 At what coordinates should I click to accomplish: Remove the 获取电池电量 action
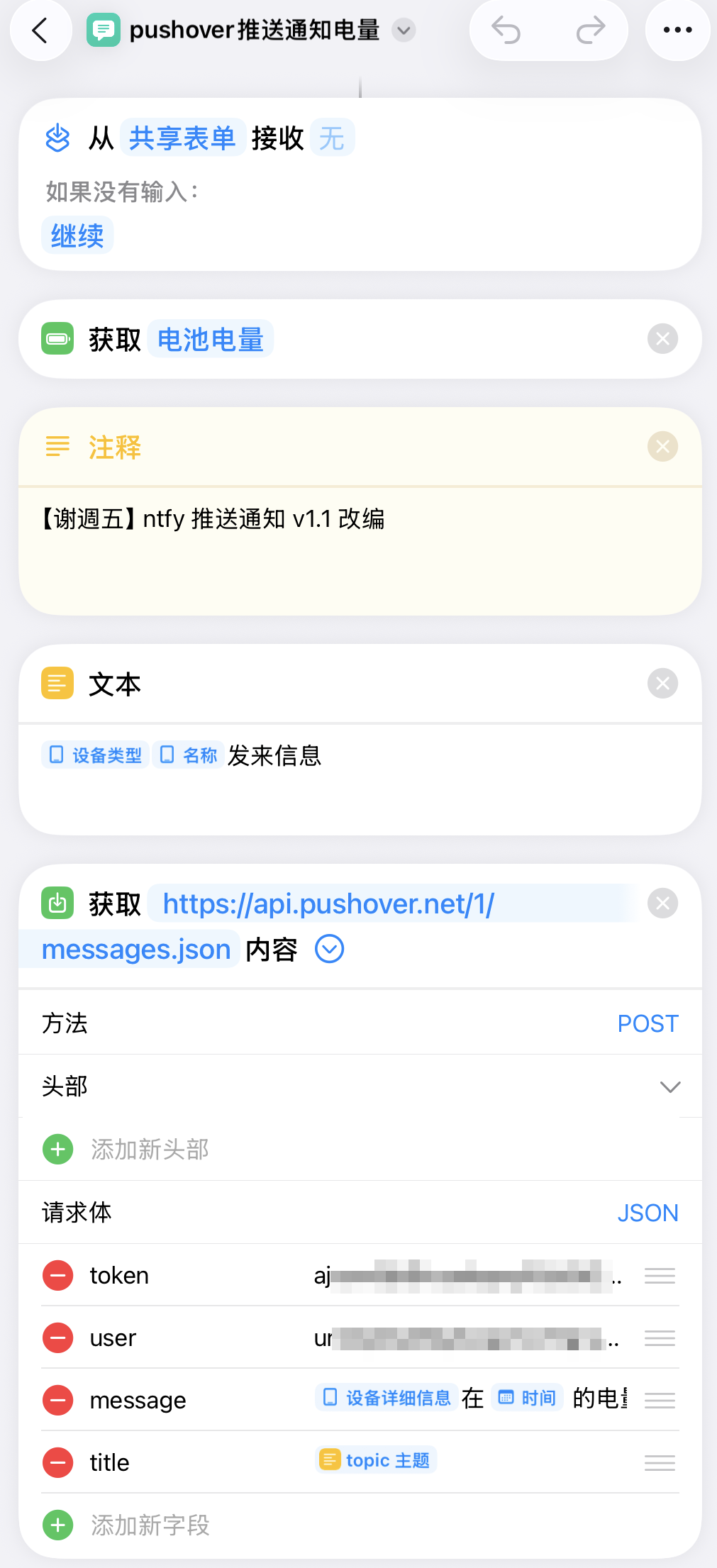point(662,339)
